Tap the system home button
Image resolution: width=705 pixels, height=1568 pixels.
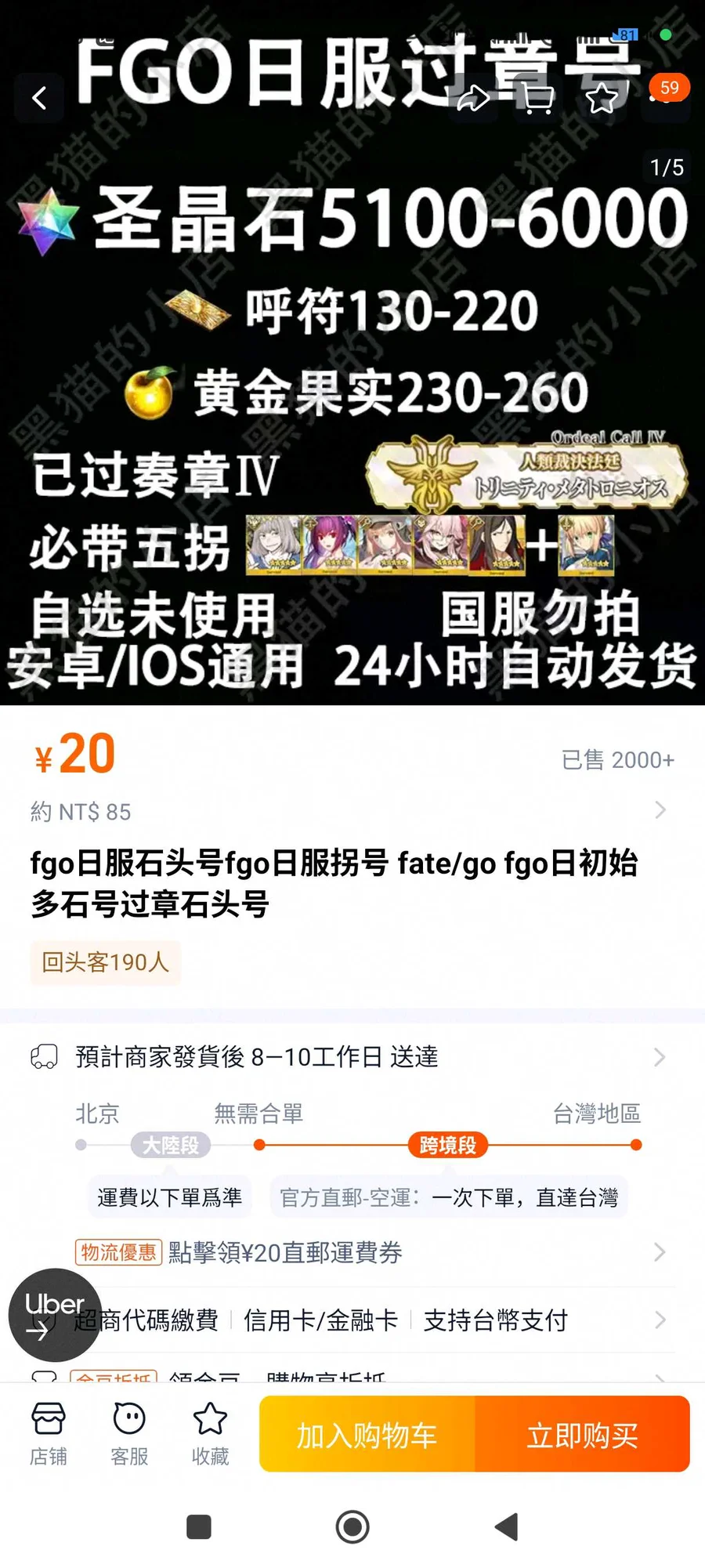pos(352,1526)
